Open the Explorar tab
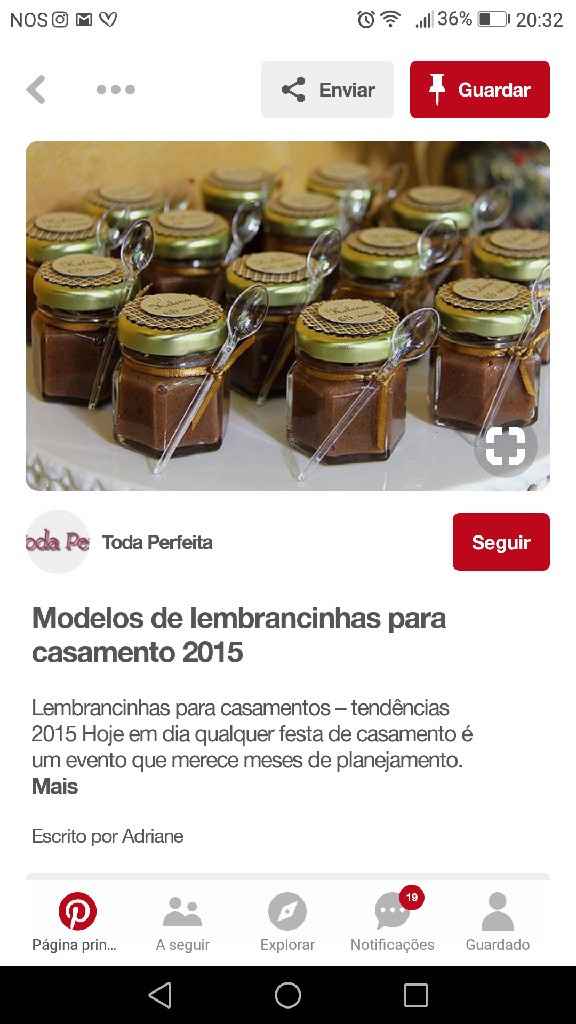The height and width of the screenshot is (1024, 576). (287, 922)
